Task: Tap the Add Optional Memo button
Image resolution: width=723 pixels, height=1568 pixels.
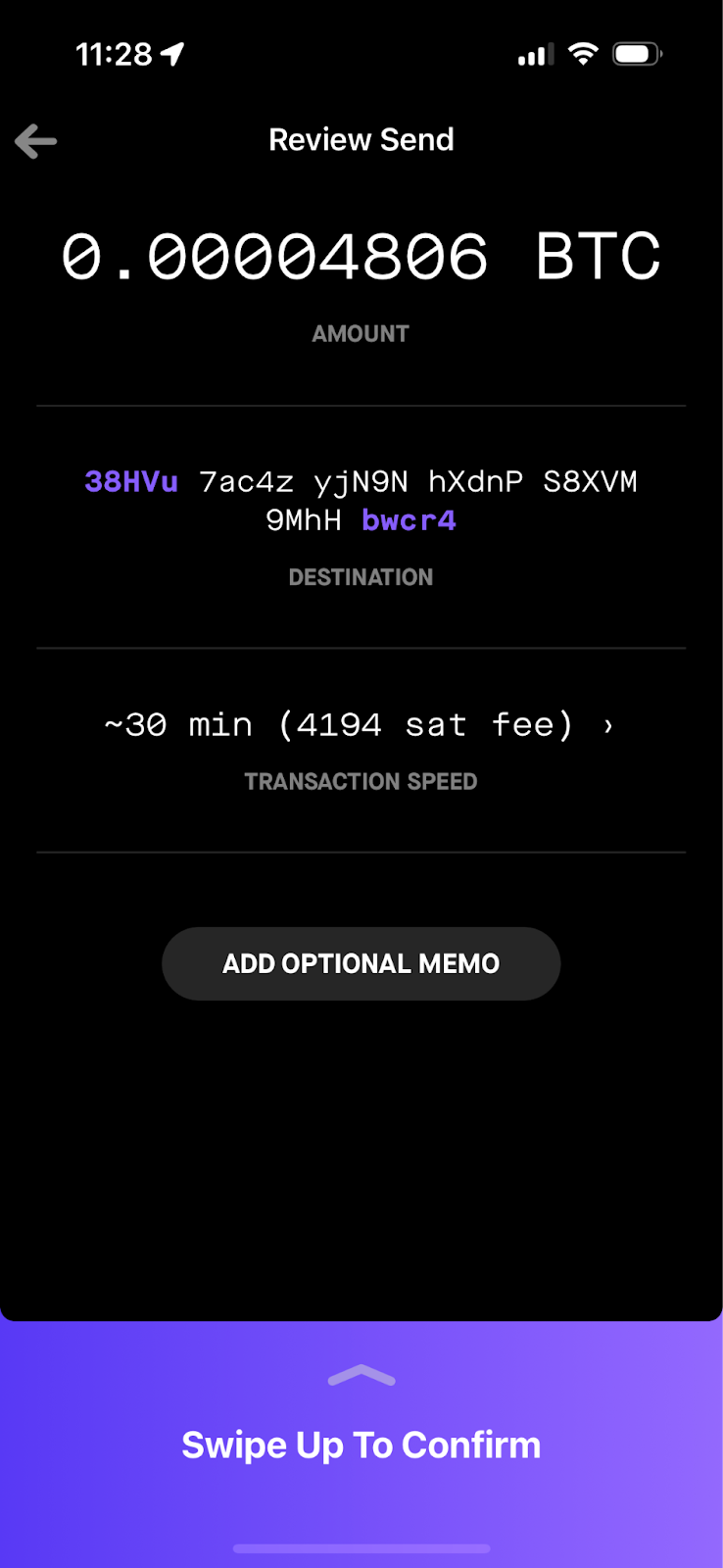Action: [361, 963]
